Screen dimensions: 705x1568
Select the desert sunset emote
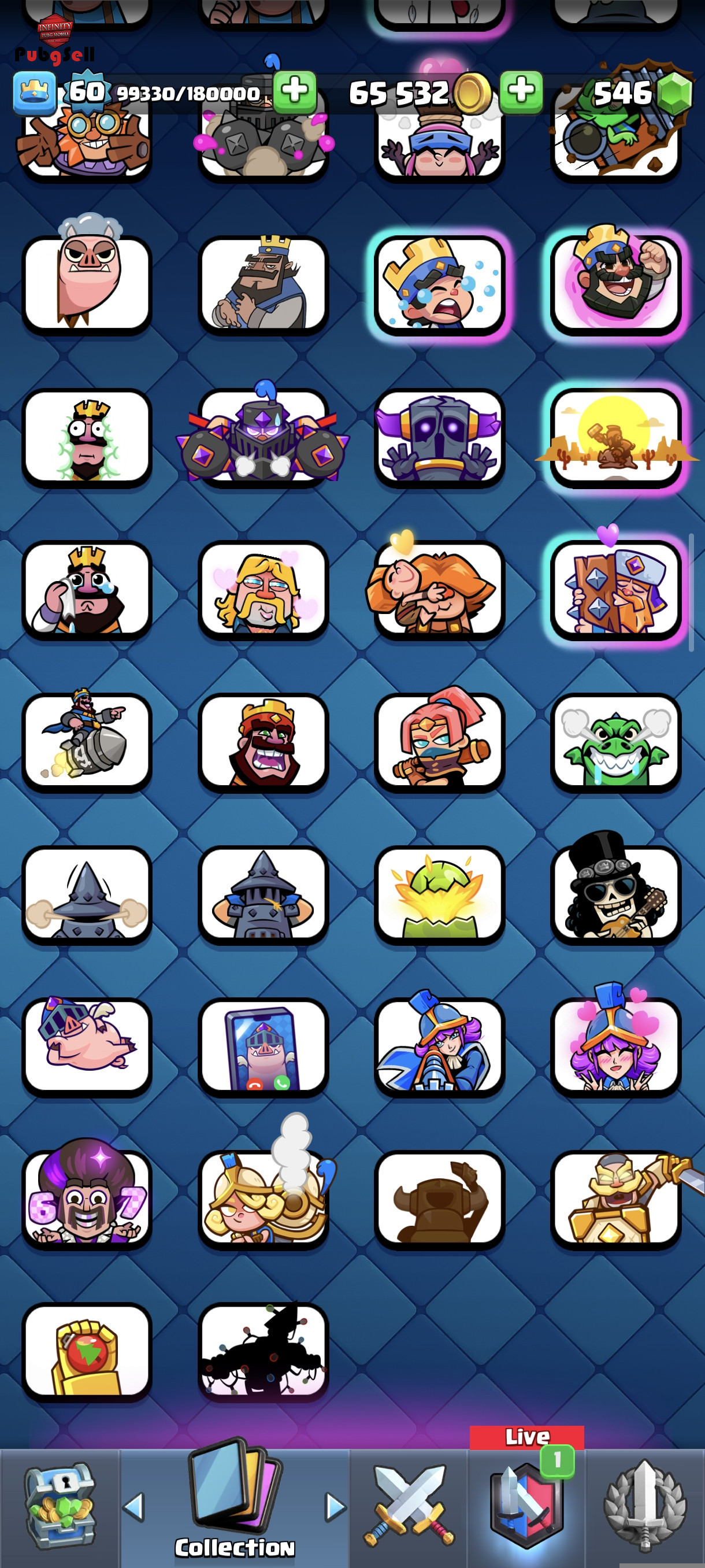615,437
